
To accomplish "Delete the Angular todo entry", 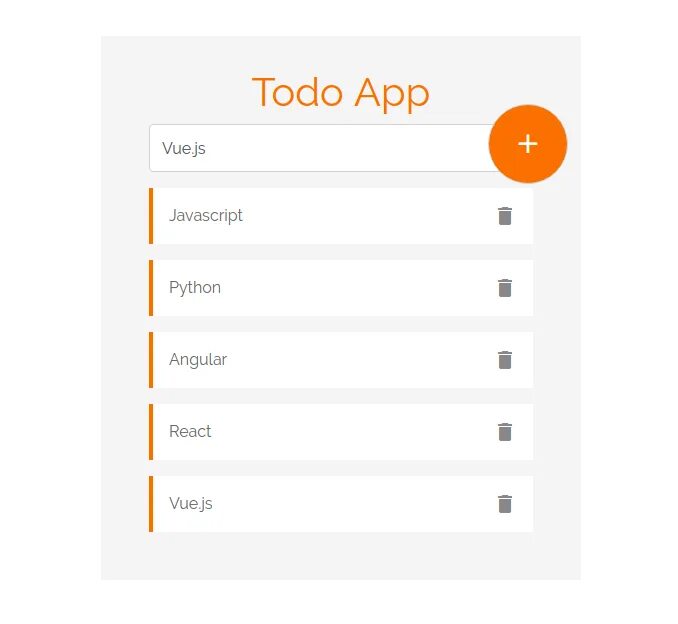I will pos(505,360).
